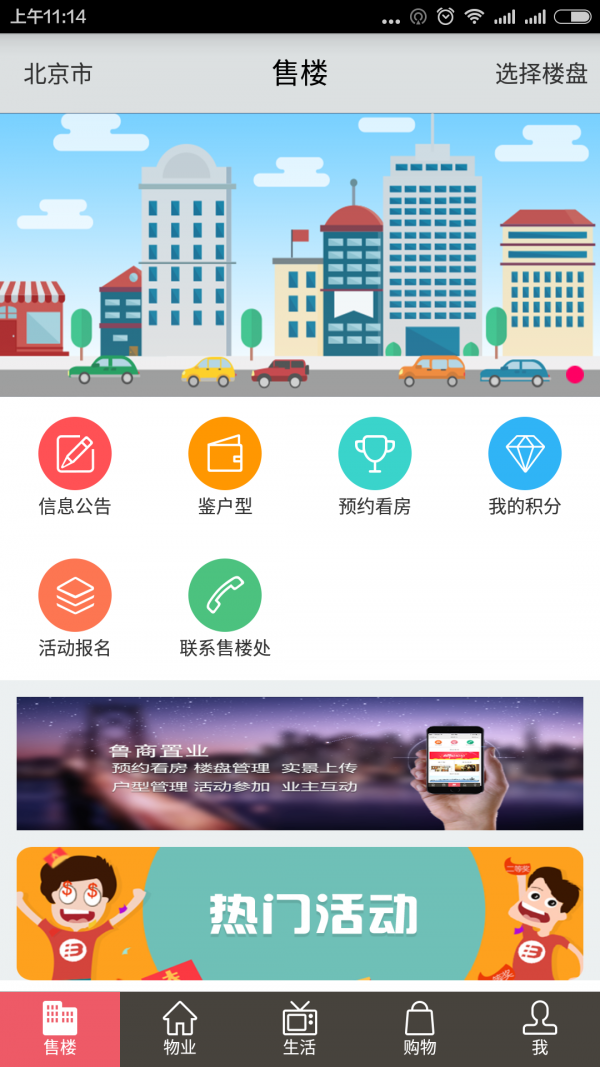Open the 鲁商置业 promotional banner

300,763
